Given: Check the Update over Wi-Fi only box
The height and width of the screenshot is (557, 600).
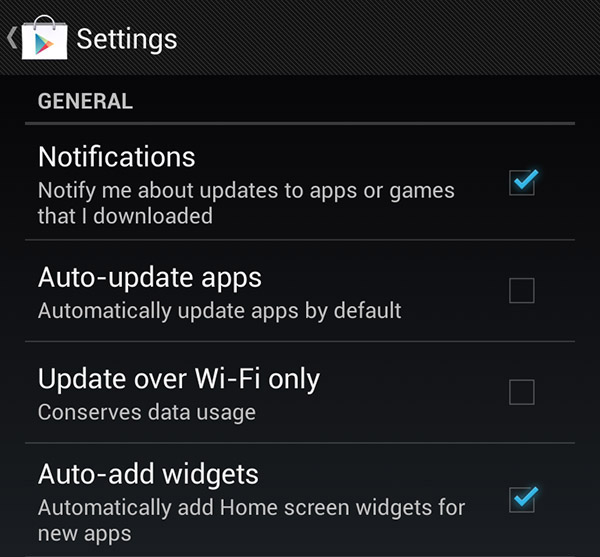Looking at the screenshot, I should (x=522, y=392).
